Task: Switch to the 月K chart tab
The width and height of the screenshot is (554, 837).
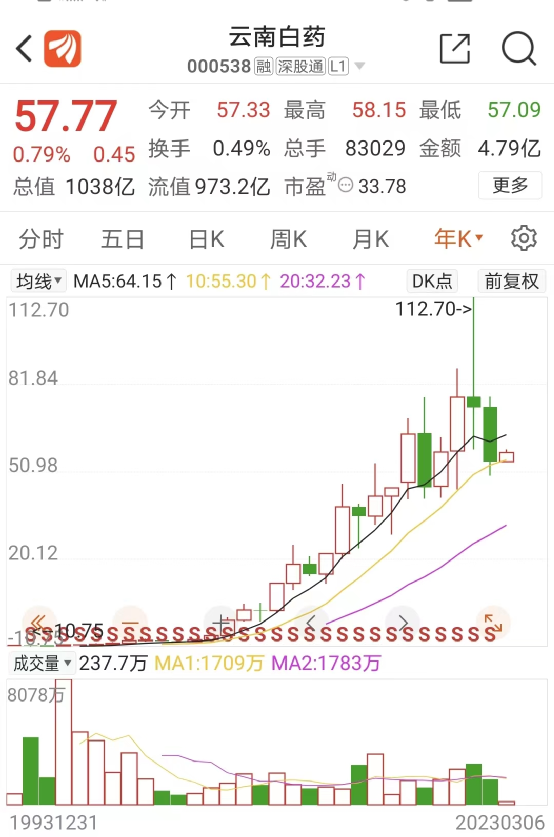Action: tap(370, 239)
